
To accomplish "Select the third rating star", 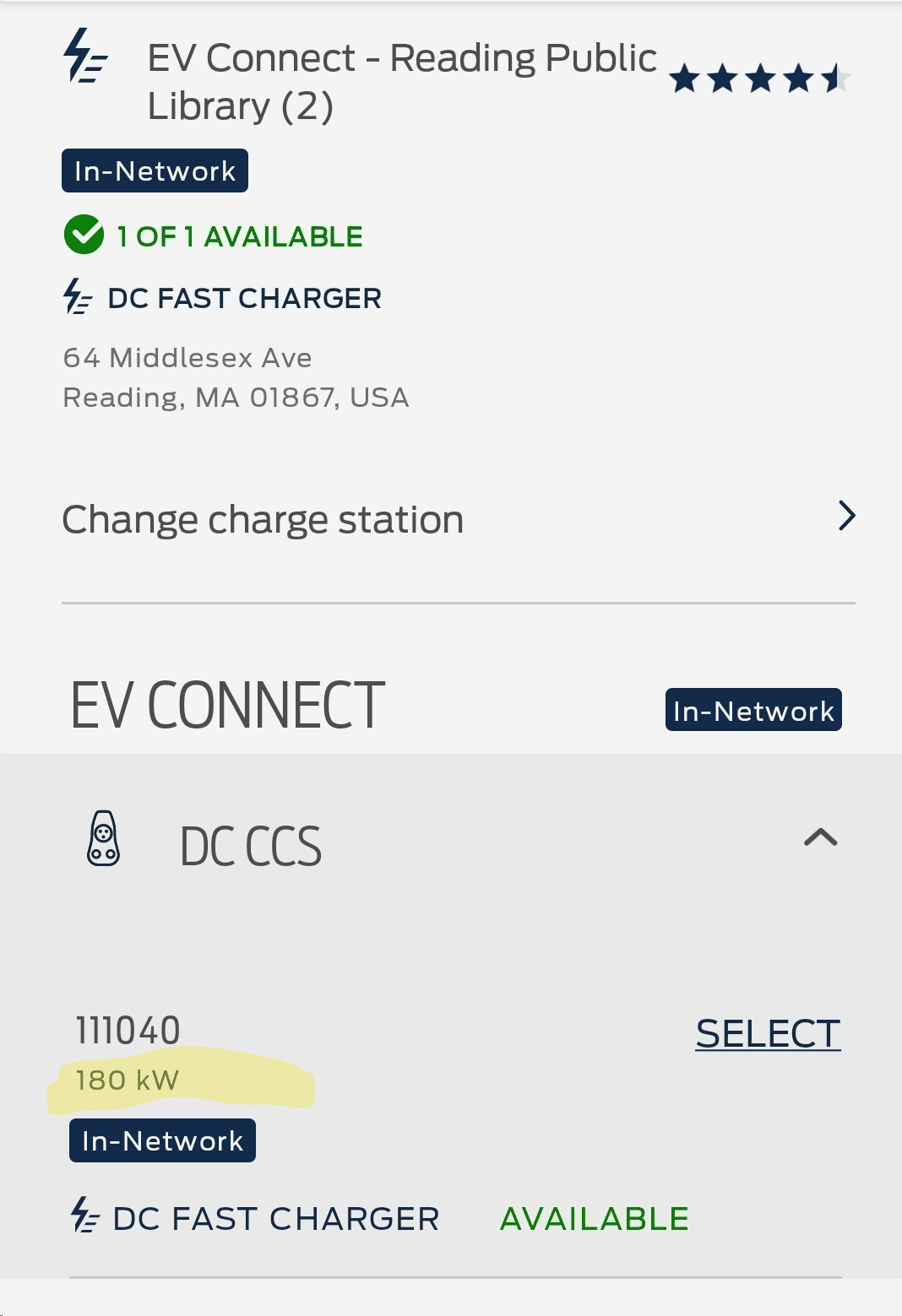I will (x=758, y=79).
